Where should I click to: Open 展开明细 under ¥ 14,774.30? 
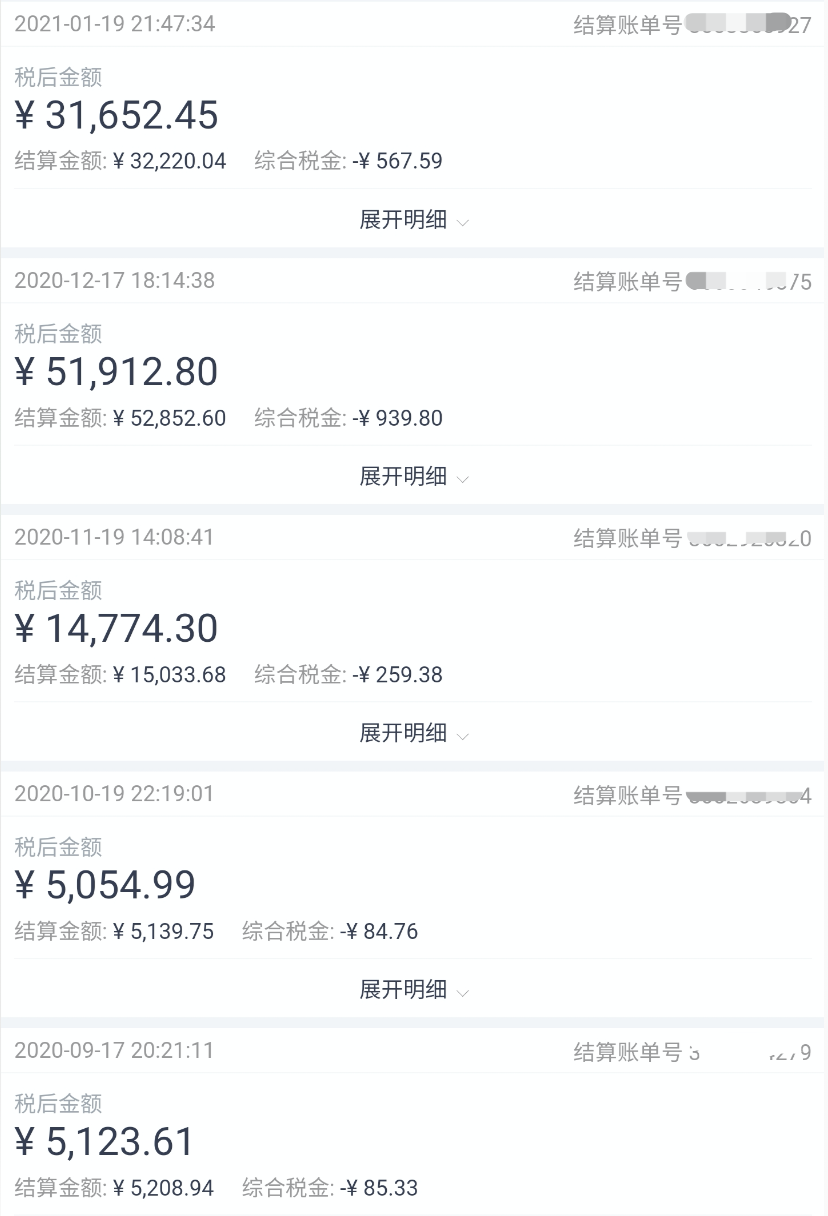[x=413, y=734]
